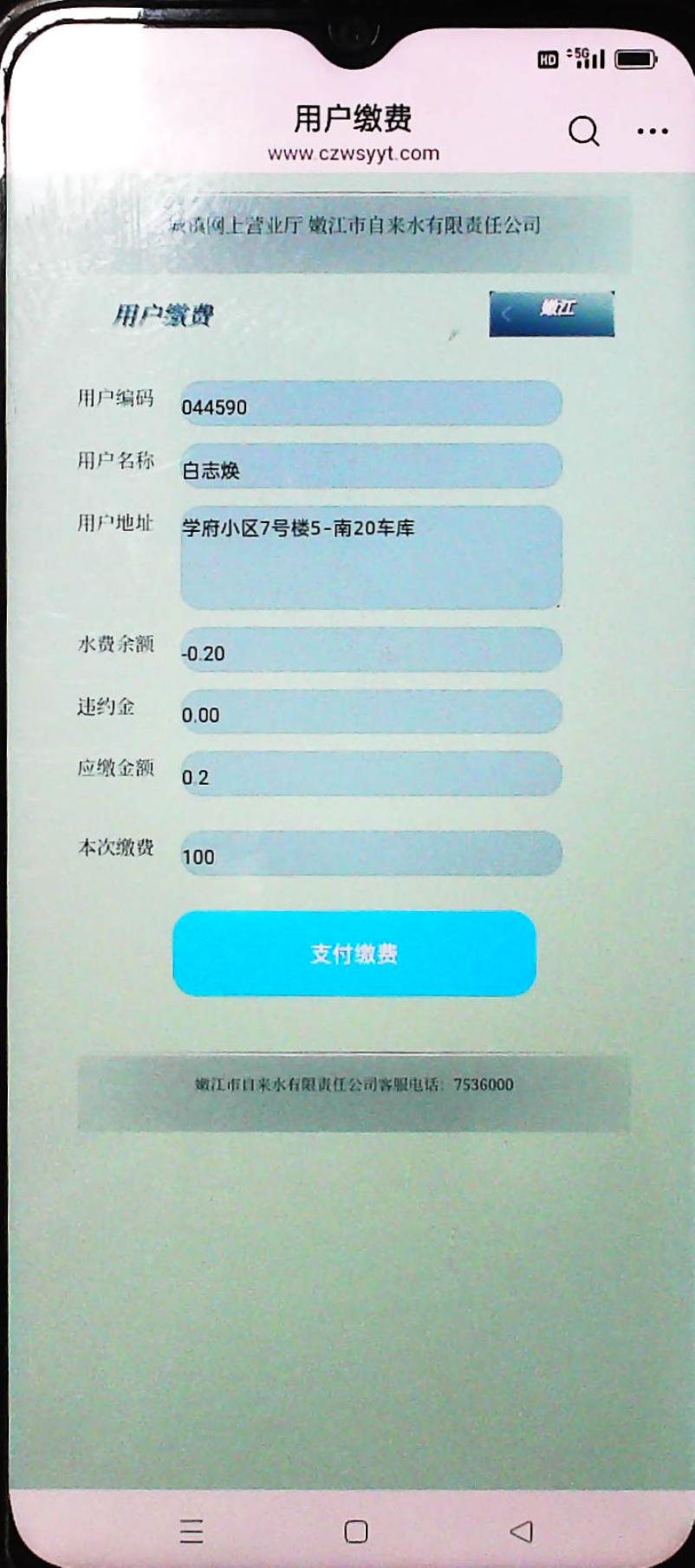Tap the system back button
The width and height of the screenshot is (695, 1568).
click(x=522, y=1531)
